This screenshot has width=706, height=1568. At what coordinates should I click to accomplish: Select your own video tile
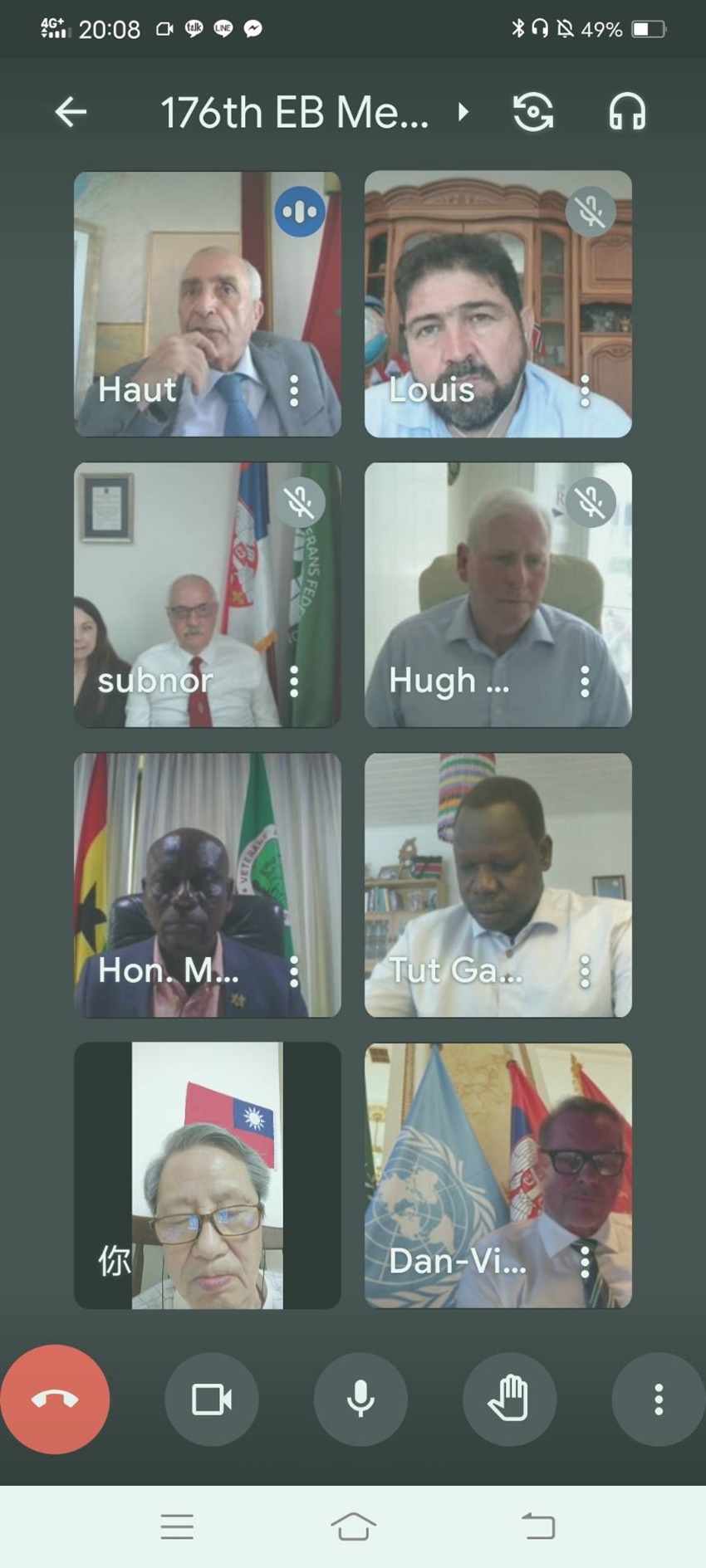tap(207, 1175)
